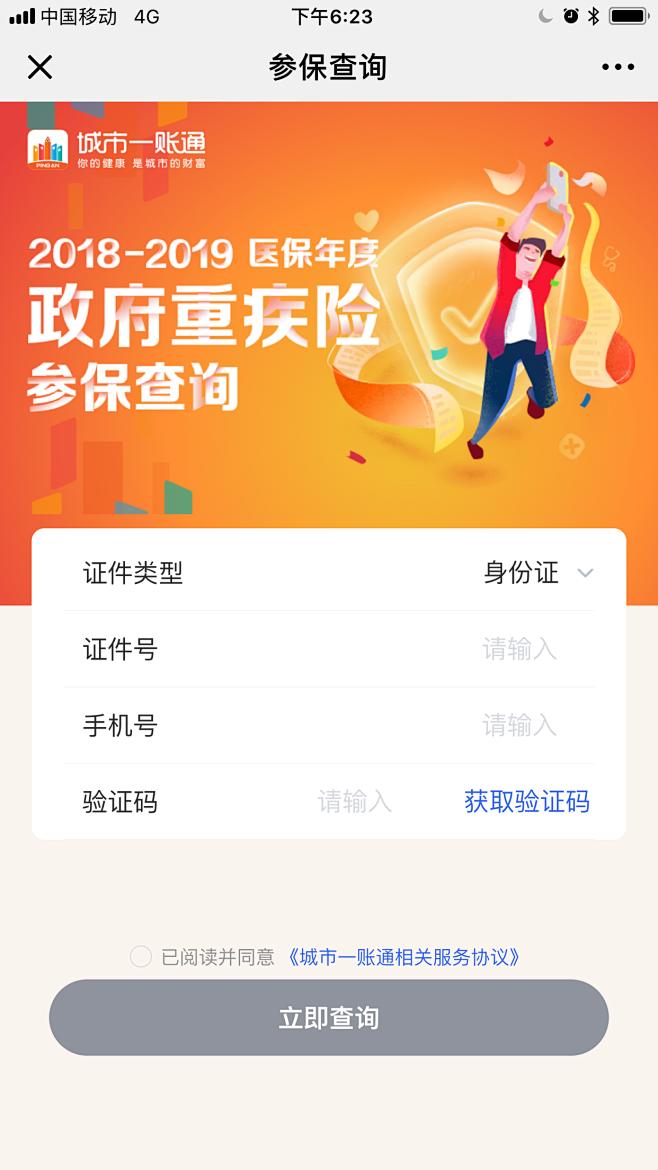Viewport: 658px width, 1170px height.
Task: Close the 参保查询 page
Action: pyautogui.click(x=40, y=67)
